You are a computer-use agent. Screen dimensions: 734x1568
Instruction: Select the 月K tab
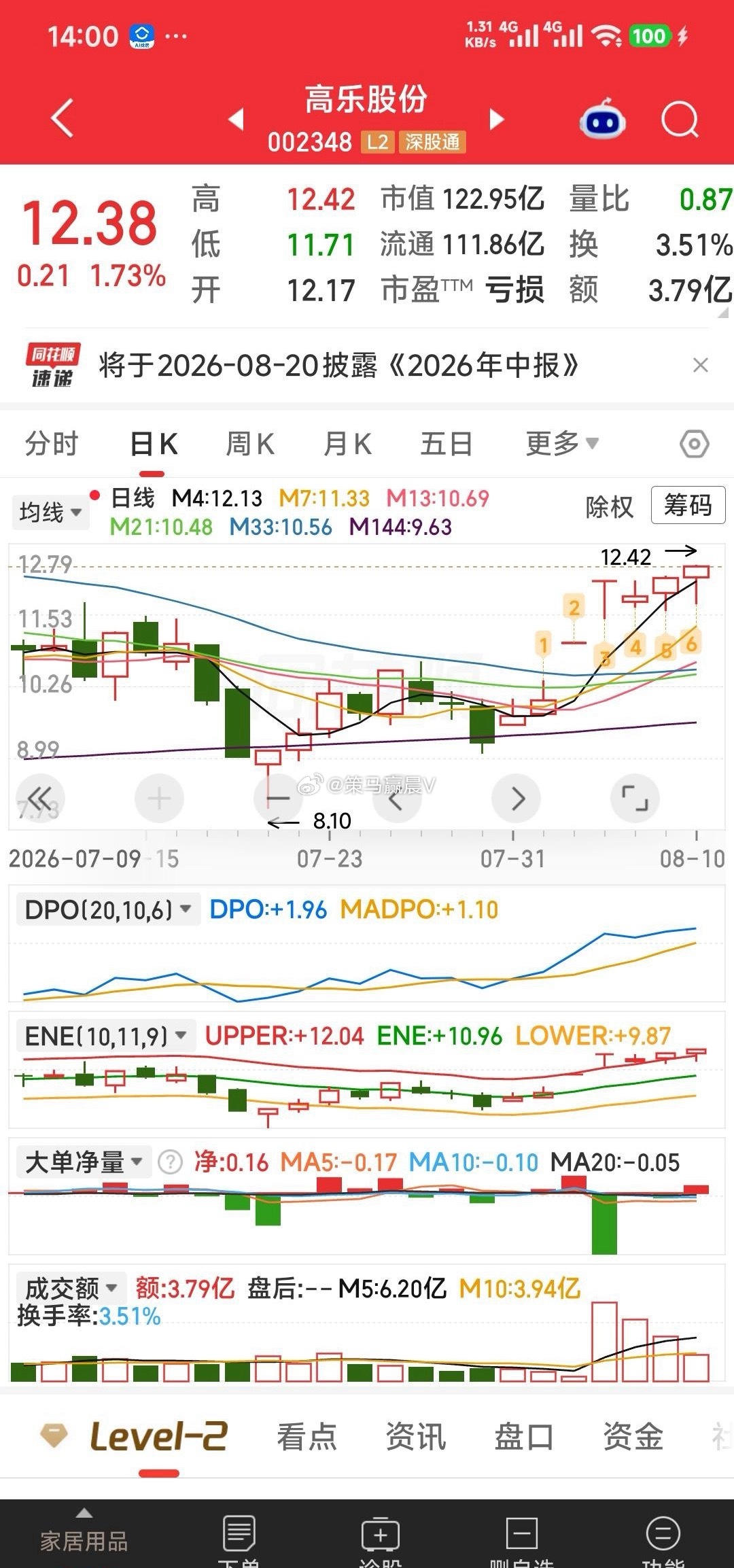point(347,444)
